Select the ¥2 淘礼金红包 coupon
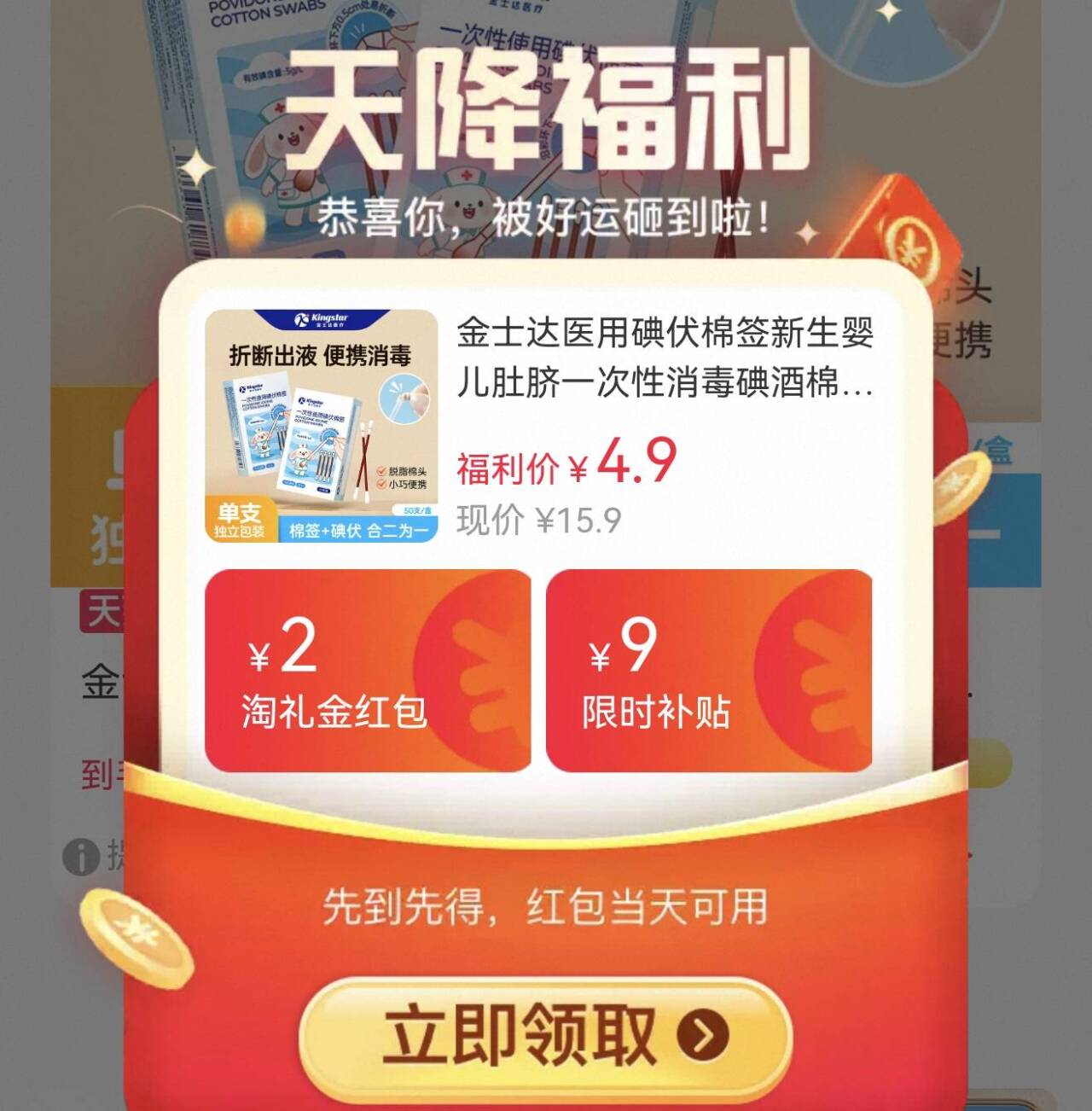Viewport: 1092px width, 1111px height. [368, 671]
